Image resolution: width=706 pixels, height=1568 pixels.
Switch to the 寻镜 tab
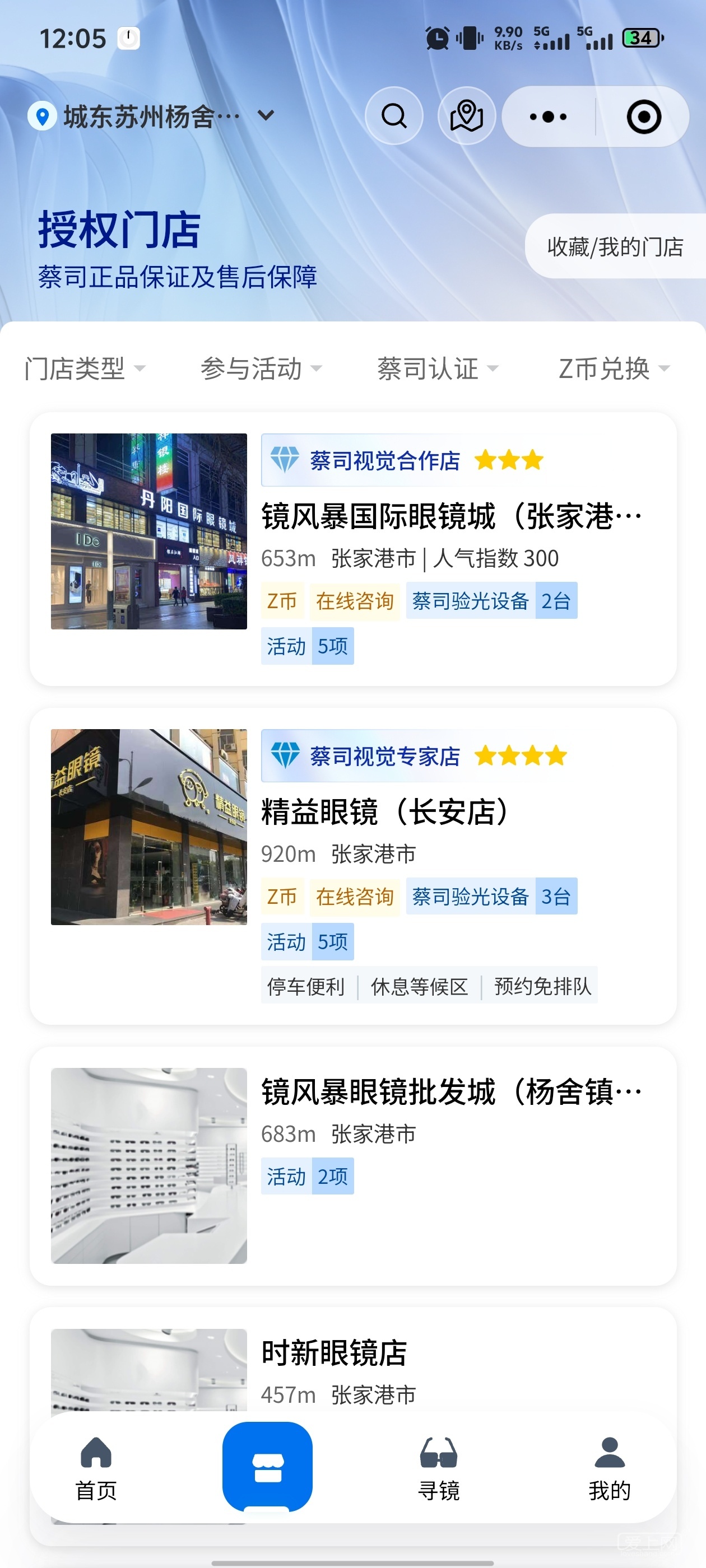439,1468
